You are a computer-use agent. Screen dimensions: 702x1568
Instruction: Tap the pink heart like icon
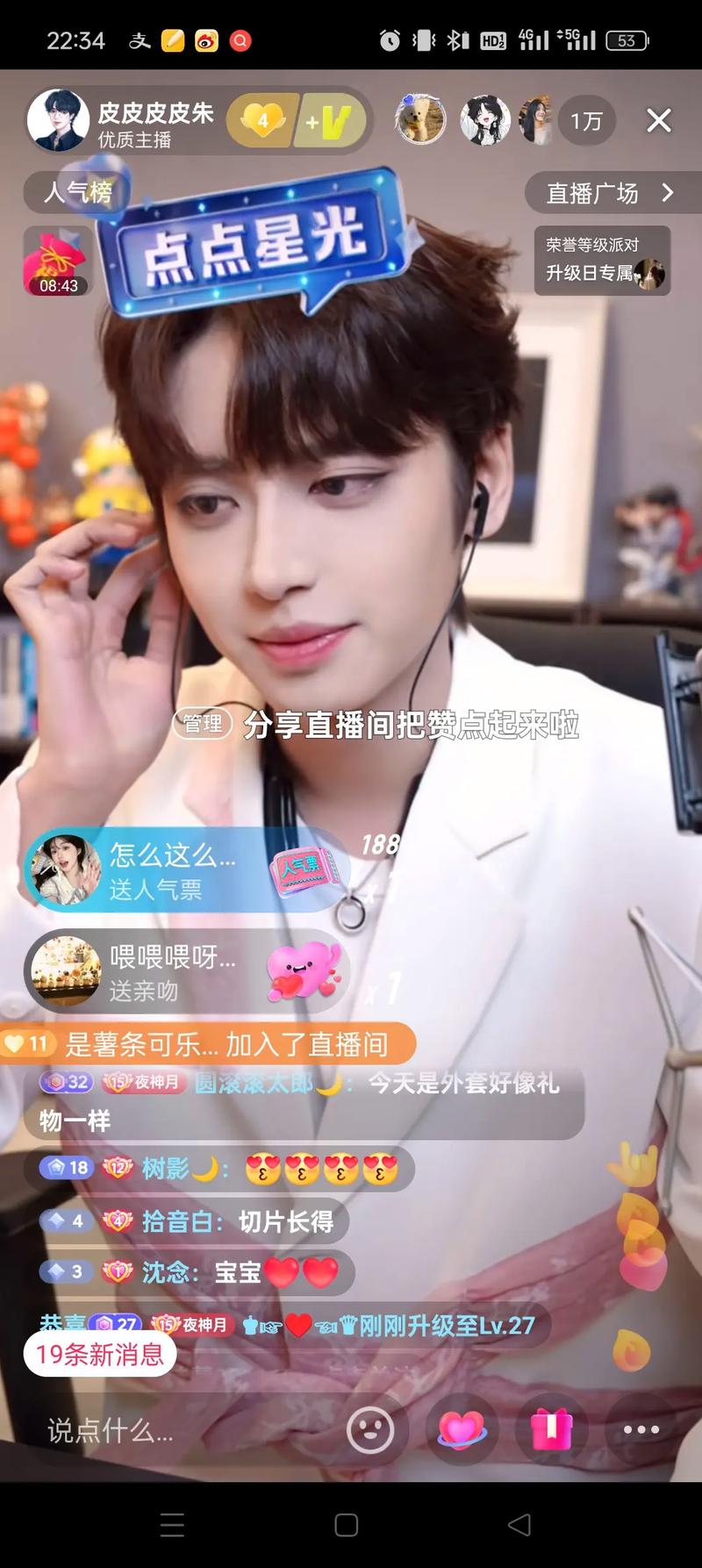(462, 1429)
